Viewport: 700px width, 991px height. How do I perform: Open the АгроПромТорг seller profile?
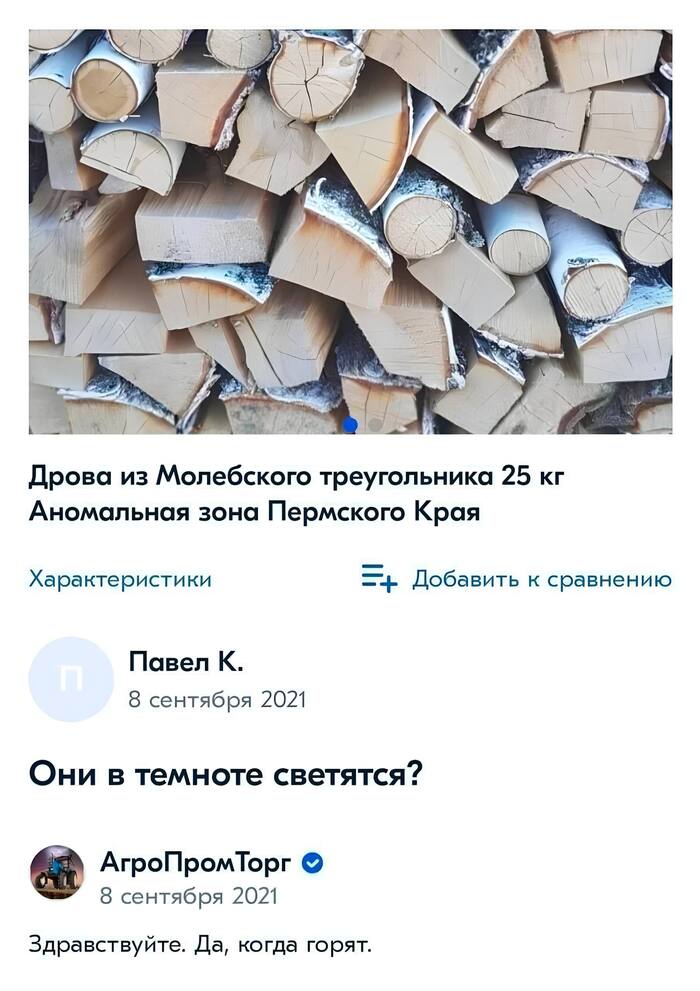coord(196,862)
